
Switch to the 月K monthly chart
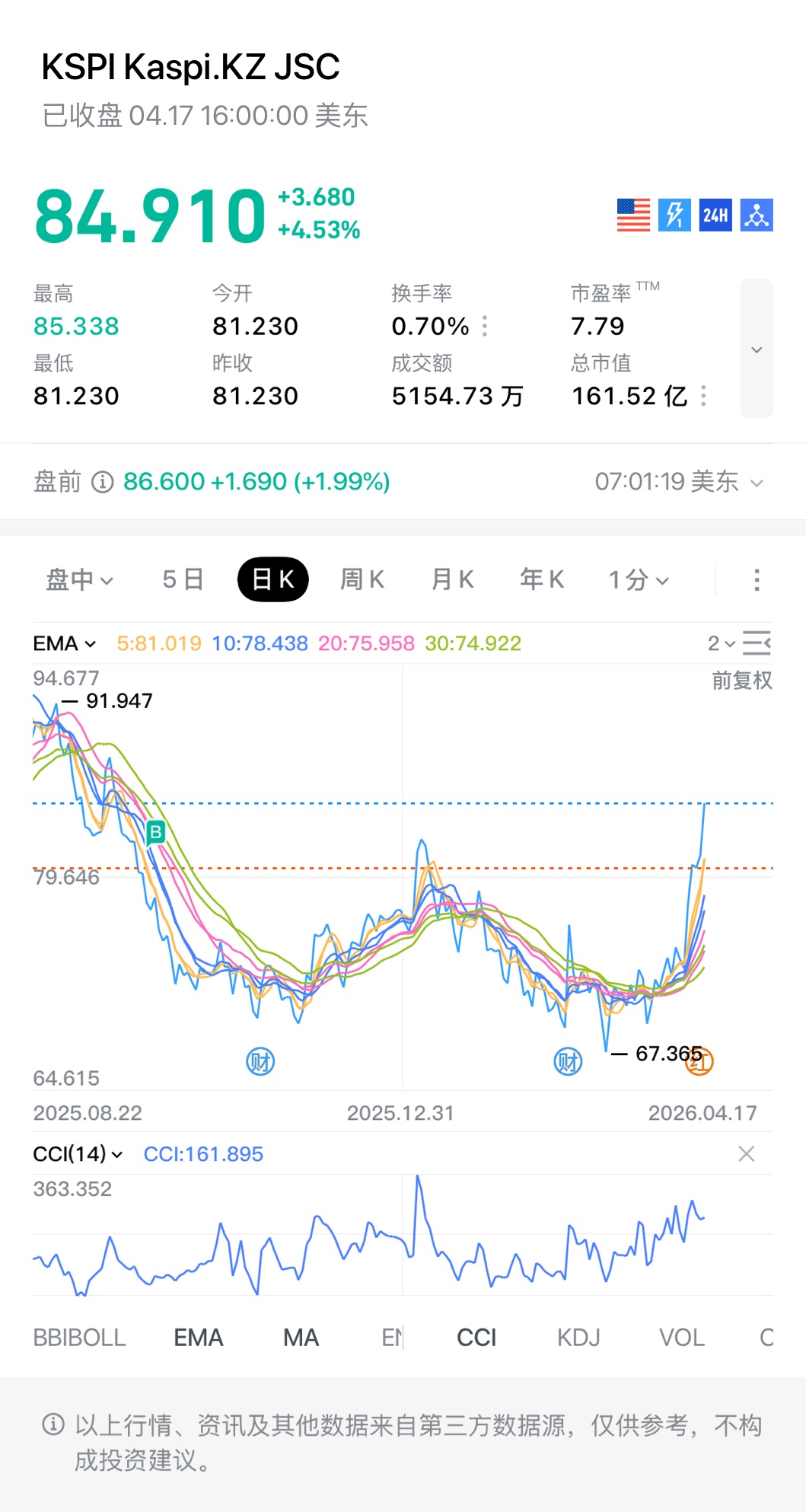point(453,580)
